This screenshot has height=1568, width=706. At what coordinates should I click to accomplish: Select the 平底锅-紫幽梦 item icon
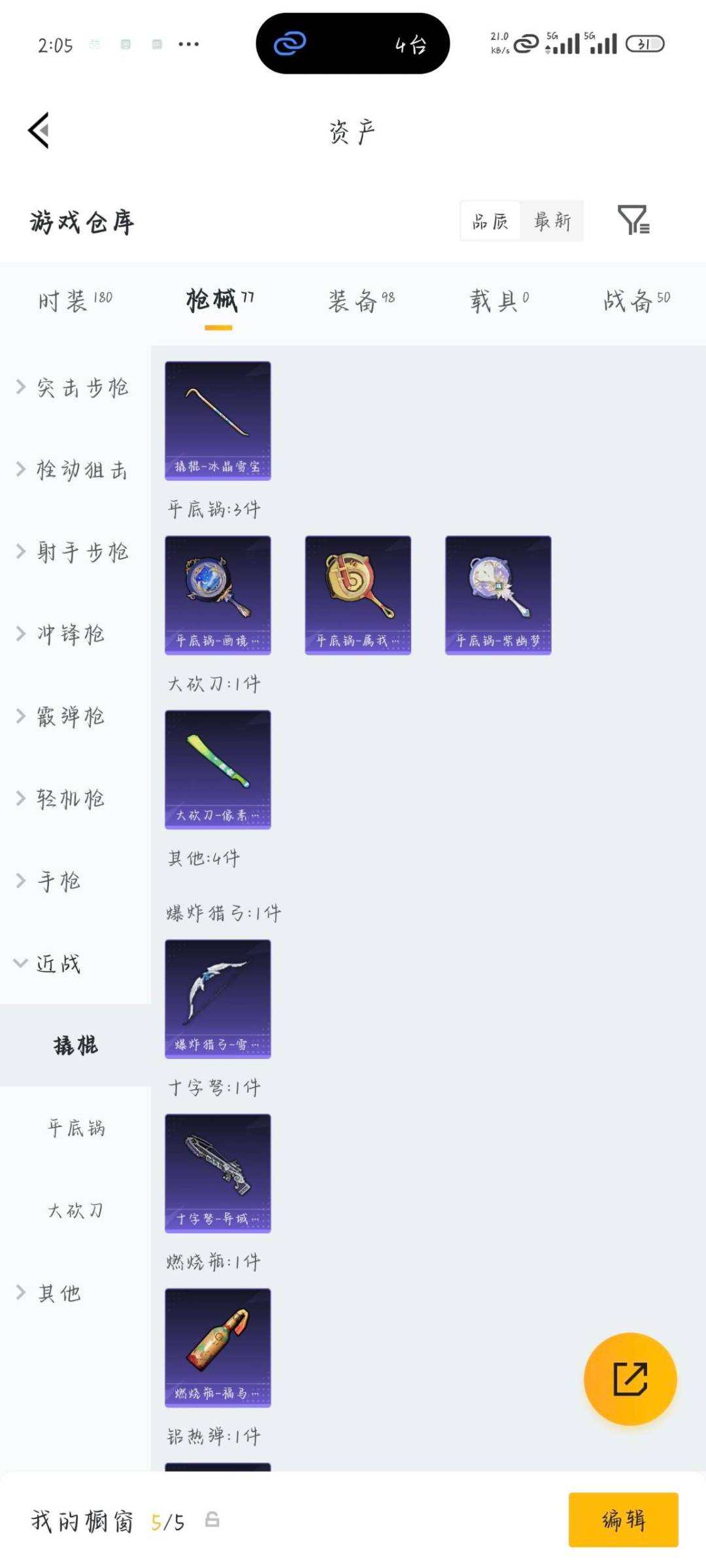point(498,595)
